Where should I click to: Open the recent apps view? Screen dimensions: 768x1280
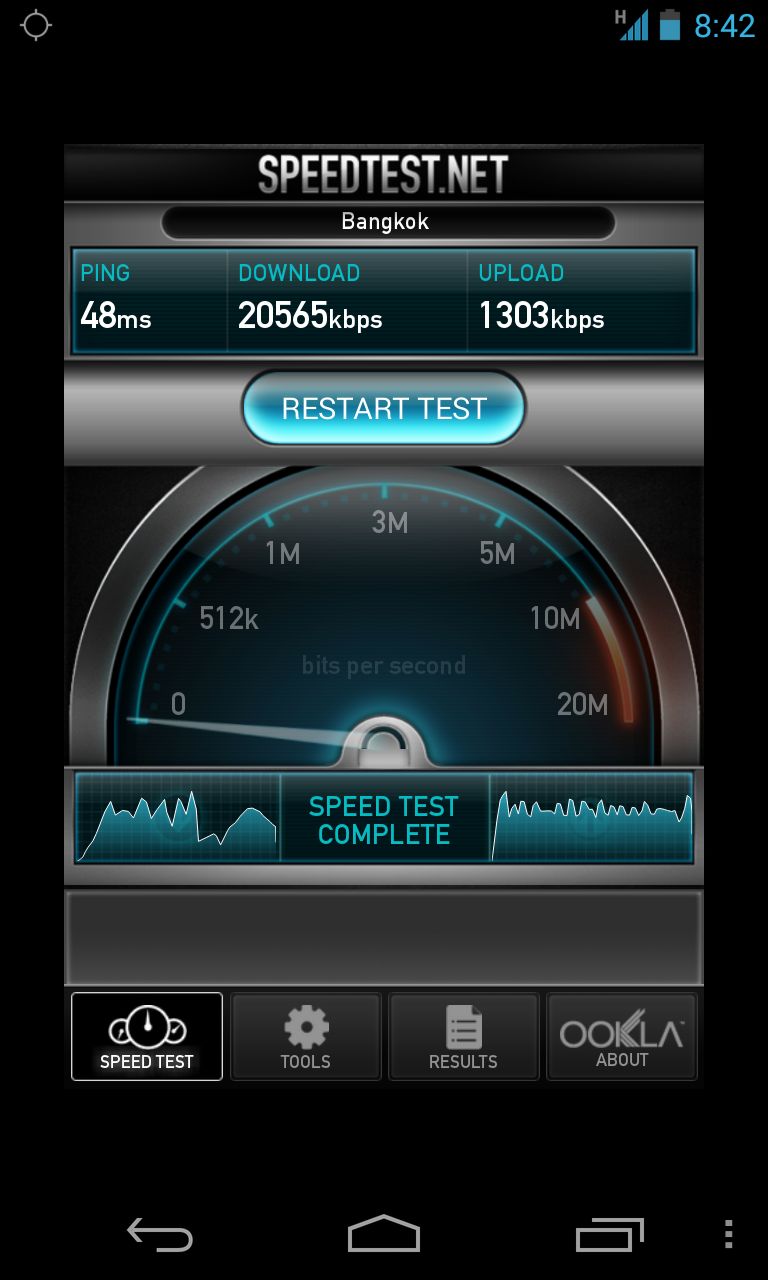[x=609, y=1234]
